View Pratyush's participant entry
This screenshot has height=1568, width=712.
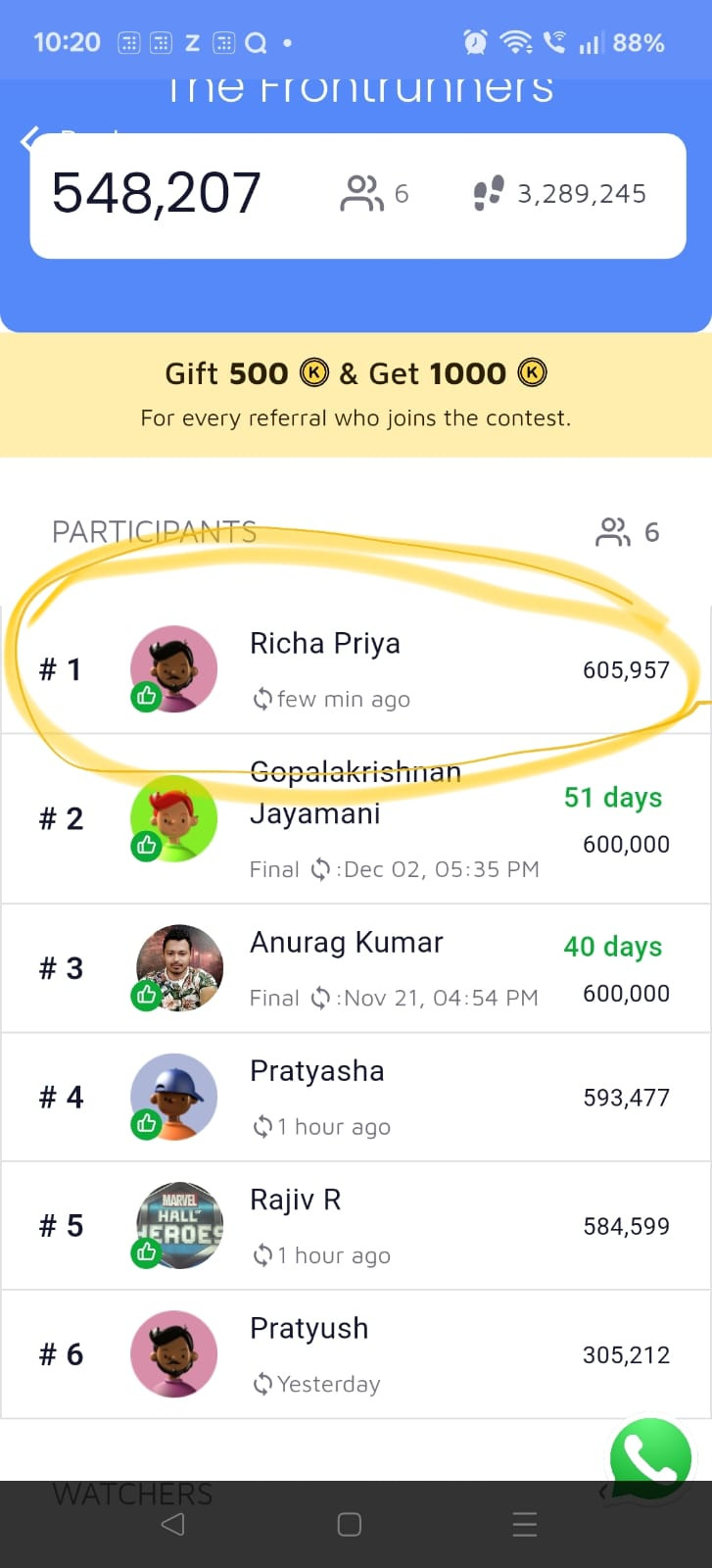[355, 1354]
